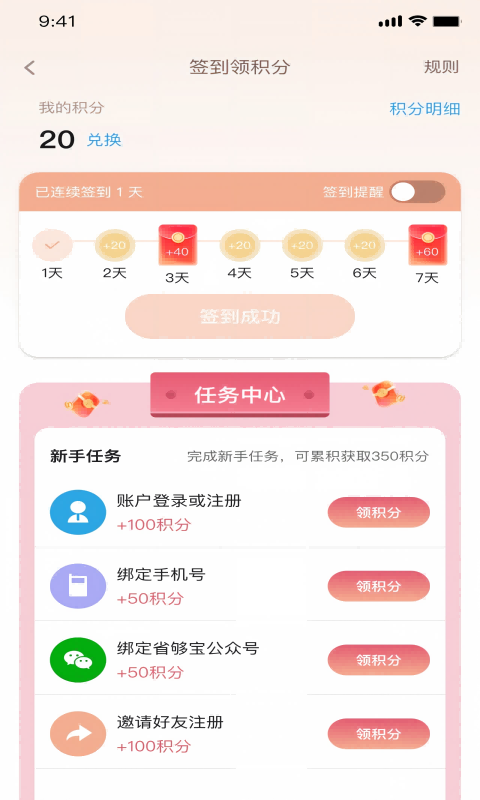The image size is (480, 800).
Task: View 积分明细 points details
Action: (425, 109)
